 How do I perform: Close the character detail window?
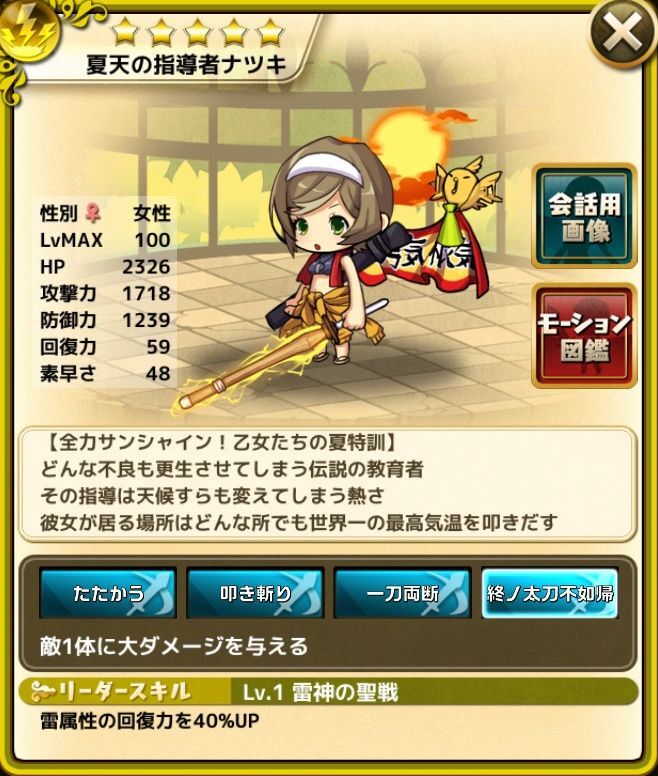point(622,34)
